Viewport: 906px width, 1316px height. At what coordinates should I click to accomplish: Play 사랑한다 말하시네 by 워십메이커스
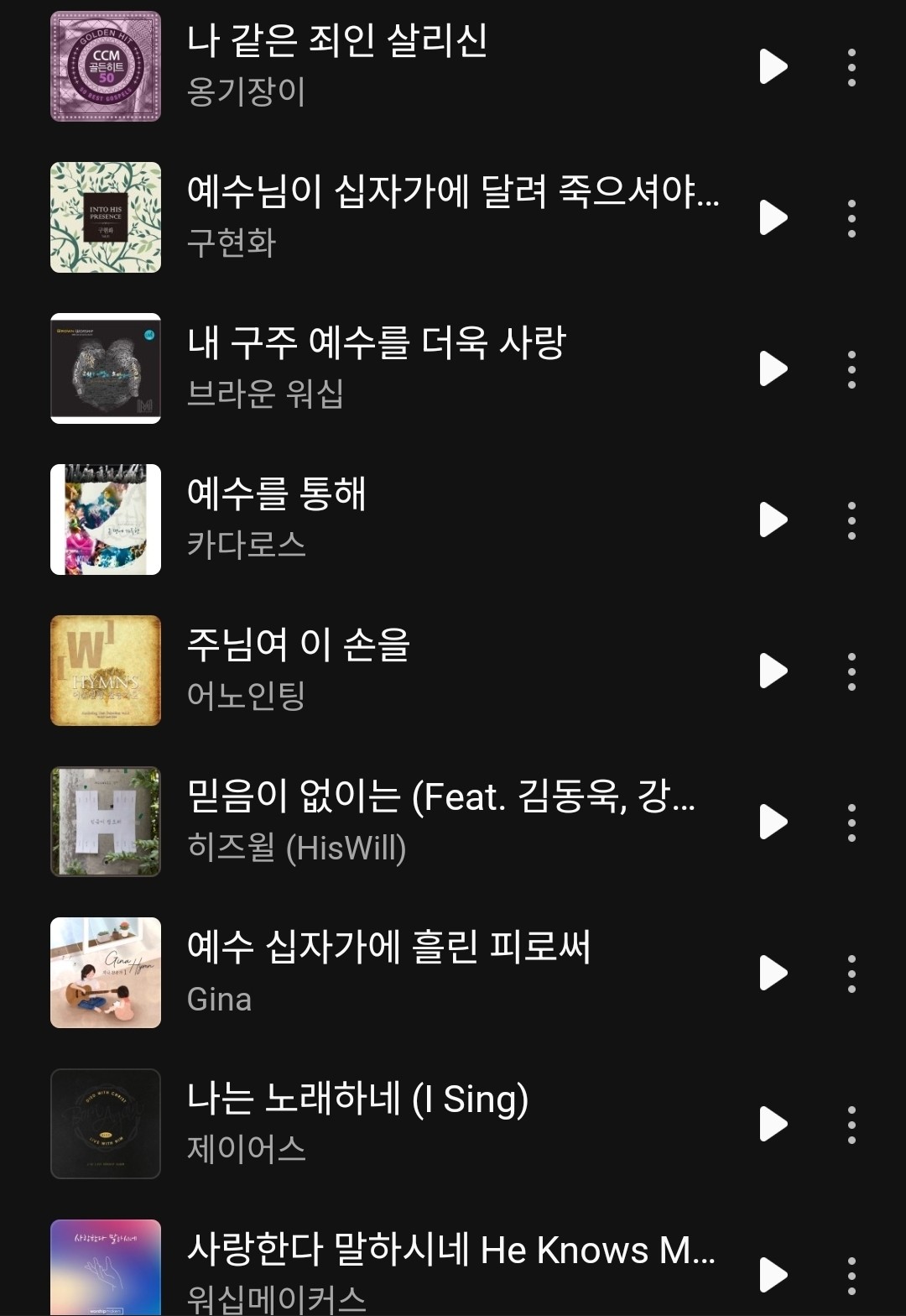tap(773, 1276)
